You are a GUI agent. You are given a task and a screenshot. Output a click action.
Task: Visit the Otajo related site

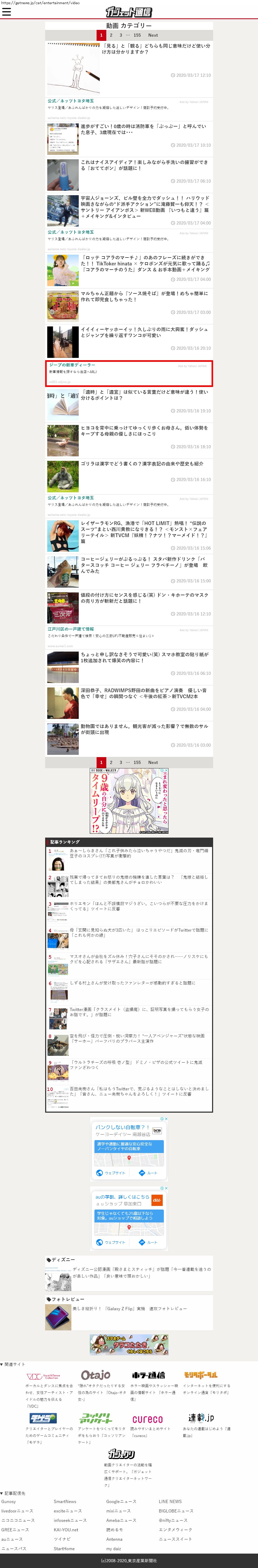(x=96, y=1375)
